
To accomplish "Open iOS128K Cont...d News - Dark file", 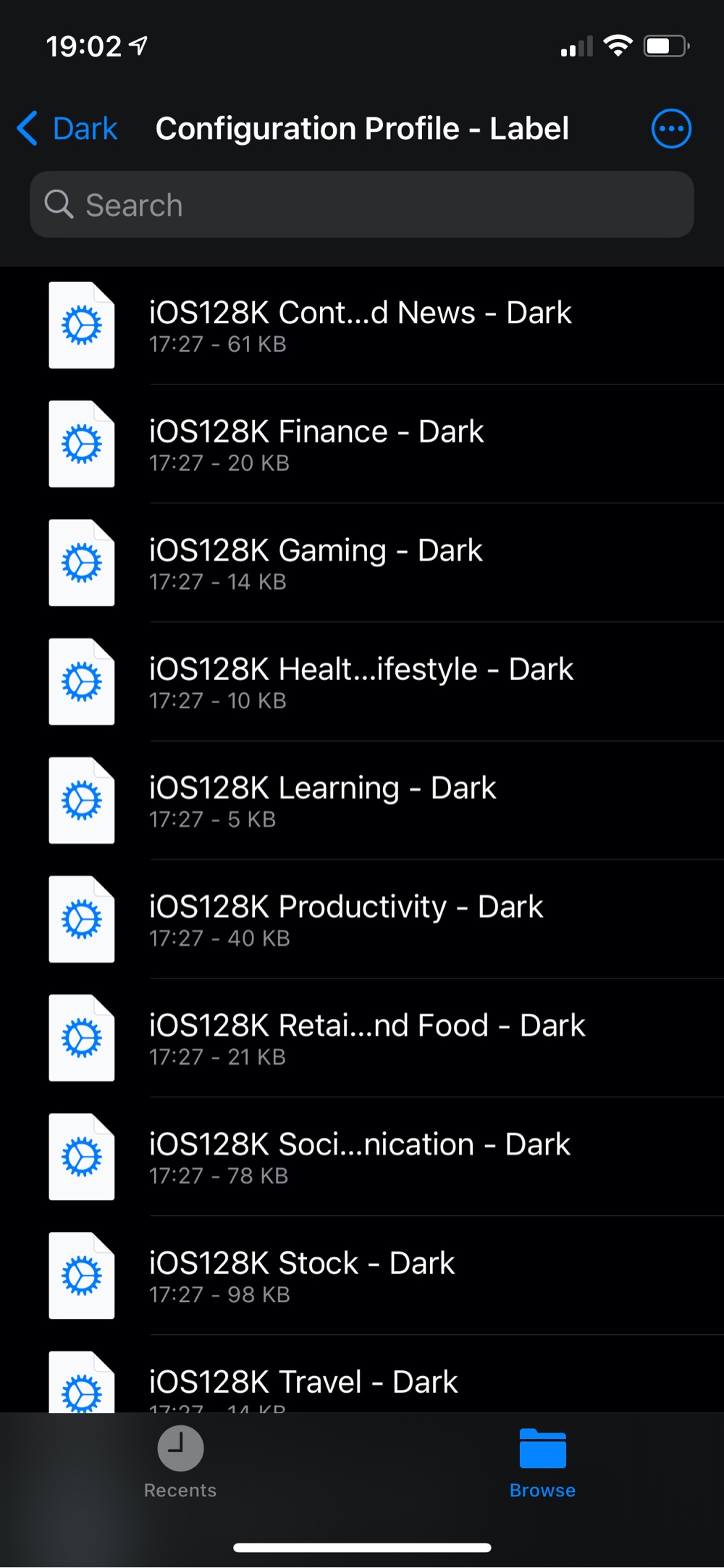I will pyautogui.click(x=362, y=325).
